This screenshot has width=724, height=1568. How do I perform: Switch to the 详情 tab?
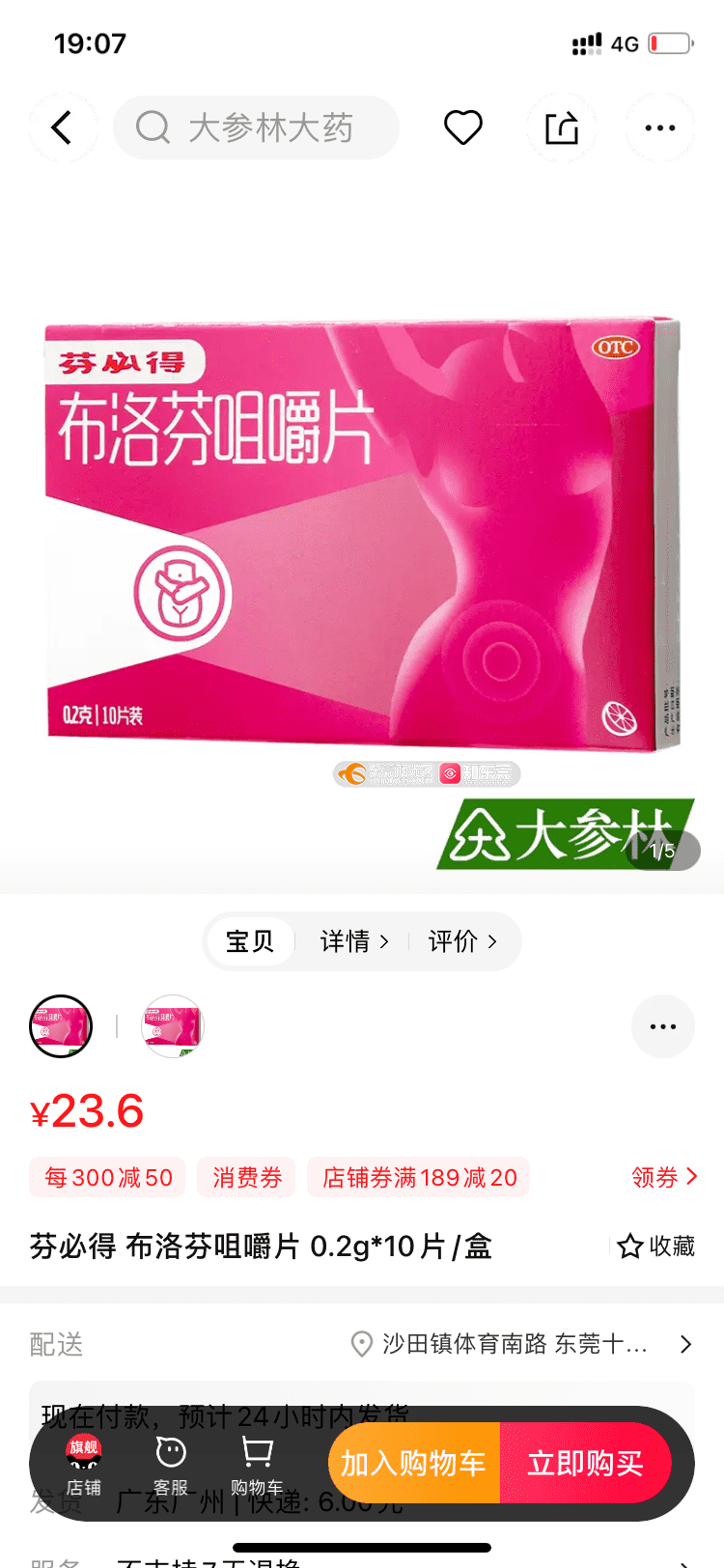354,941
